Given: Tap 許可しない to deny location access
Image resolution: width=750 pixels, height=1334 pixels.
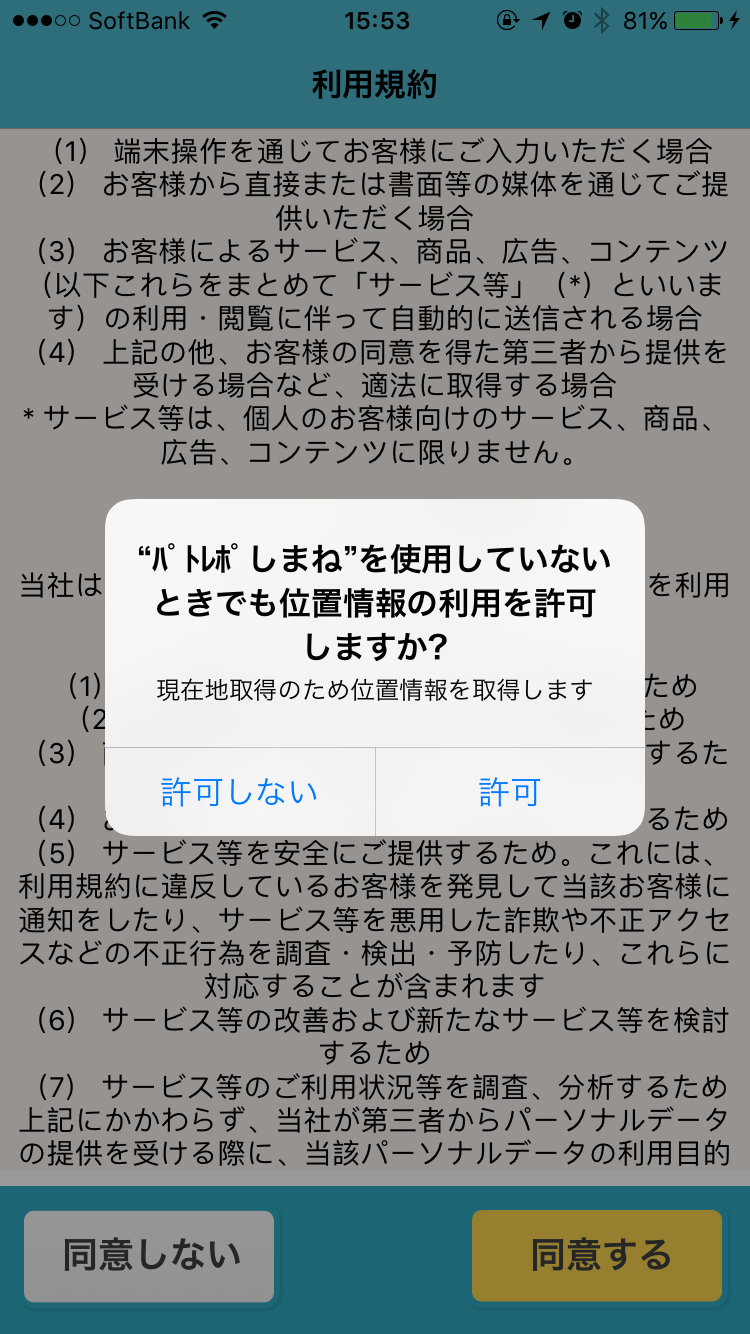Looking at the screenshot, I should pos(240,792).
